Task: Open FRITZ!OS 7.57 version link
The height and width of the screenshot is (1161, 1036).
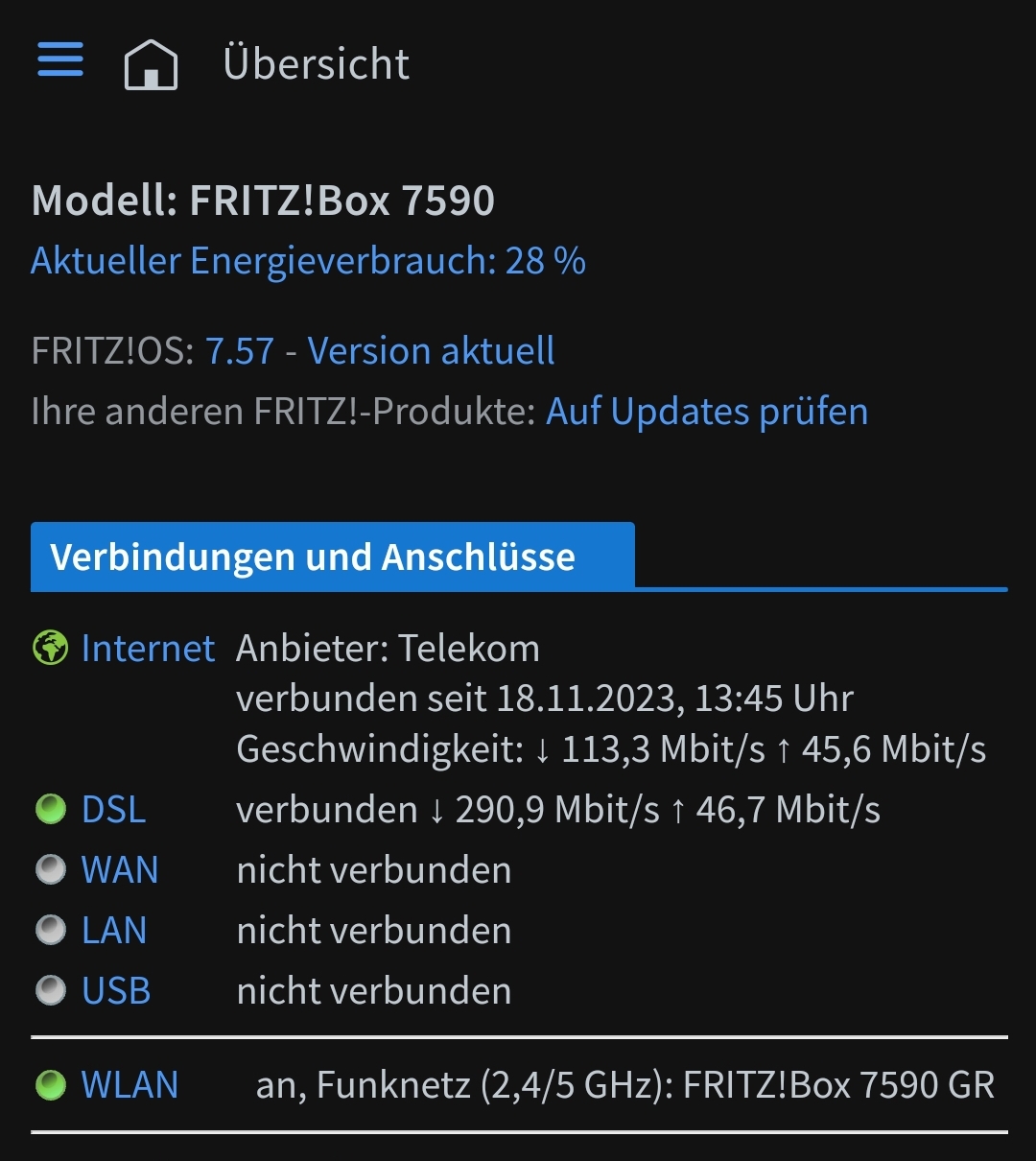Action: point(240,351)
